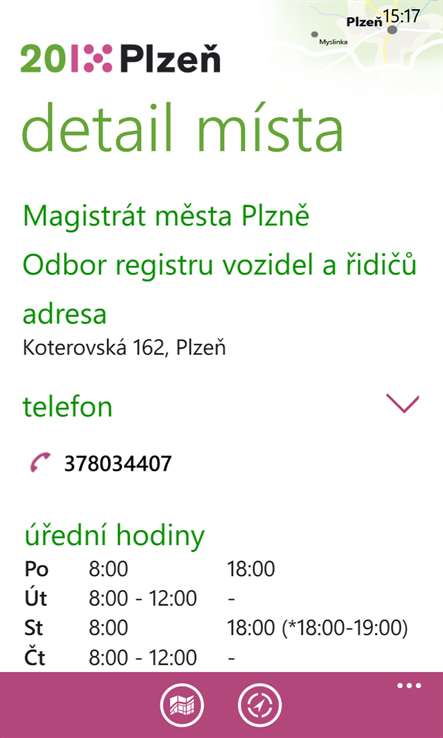Start navigation with the compass icon
443x738 pixels.
[x=260, y=705]
